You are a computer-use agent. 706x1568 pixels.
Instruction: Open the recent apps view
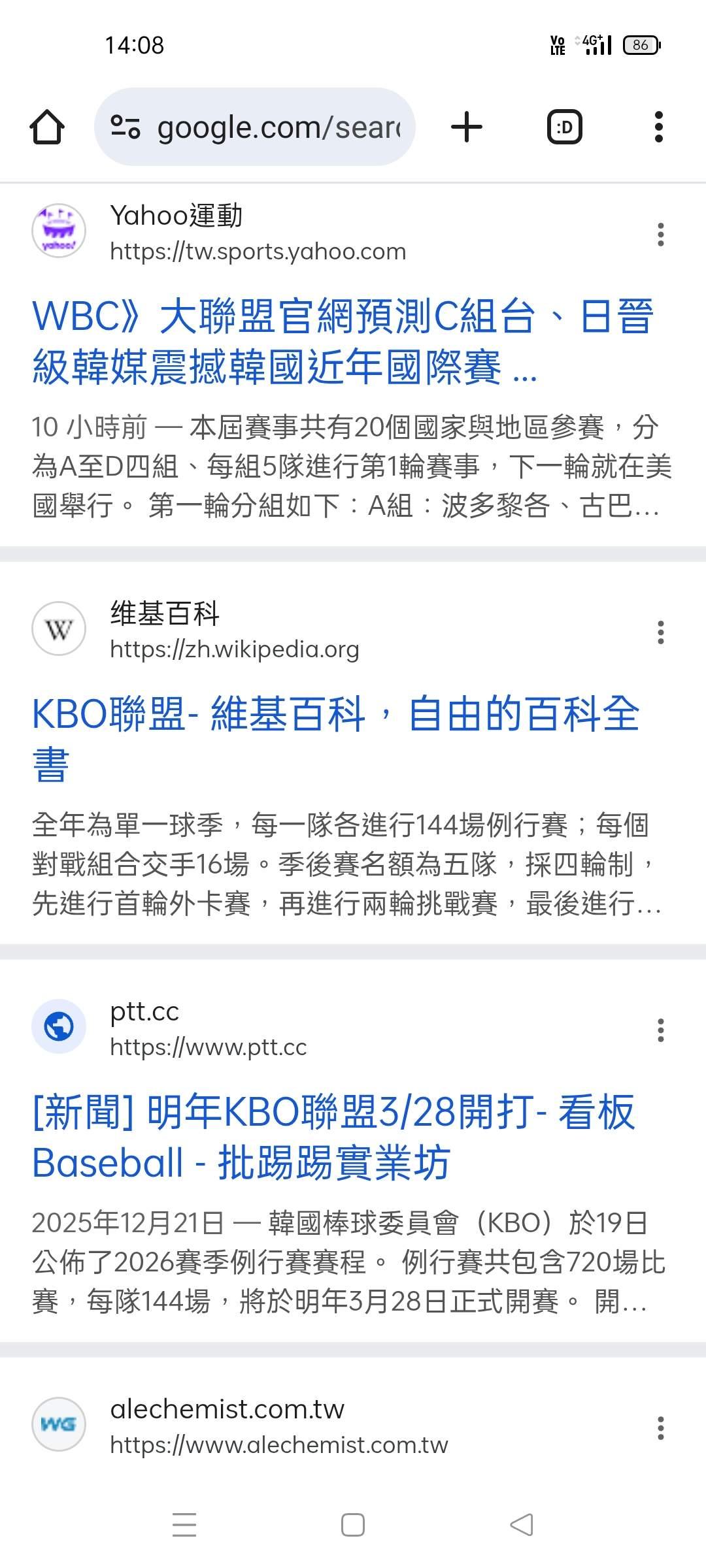click(x=184, y=1525)
